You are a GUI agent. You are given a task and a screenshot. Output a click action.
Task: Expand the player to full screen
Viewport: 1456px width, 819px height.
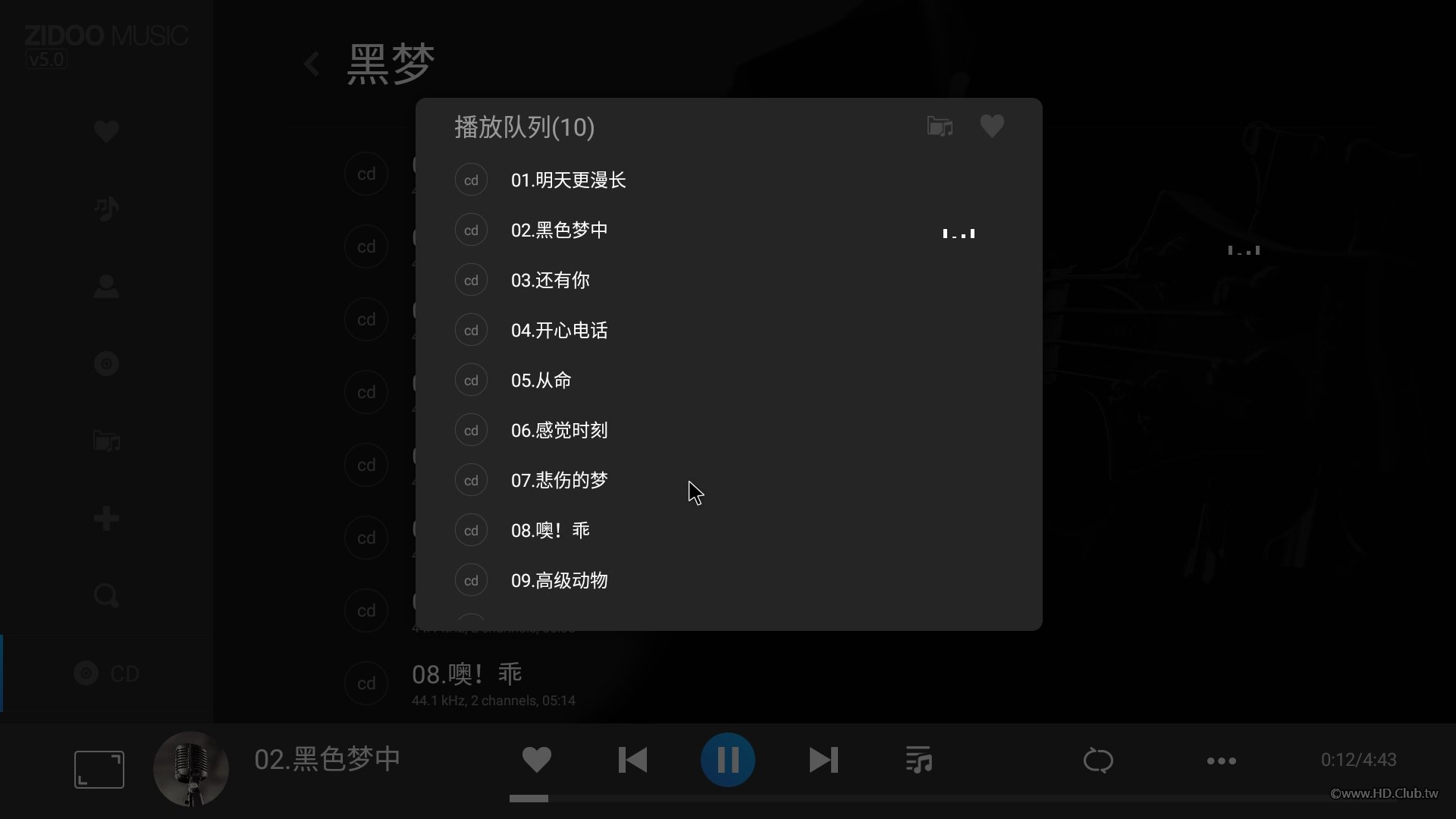pos(99,770)
